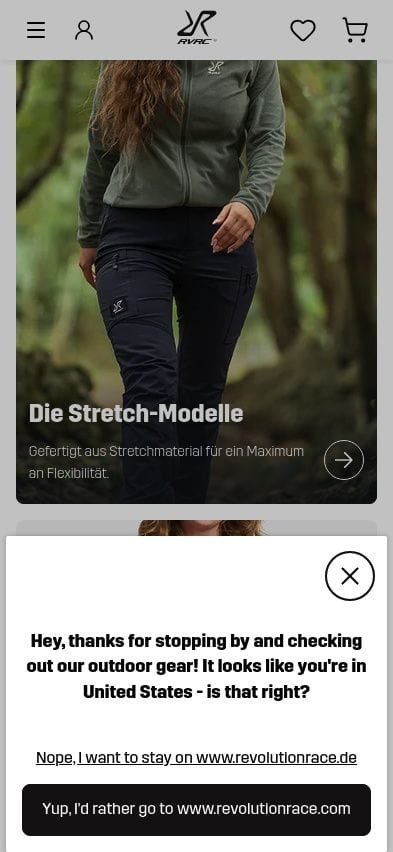Dismiss the country popup with X
Screen dimensions: 393x852
tap(350, 576)
